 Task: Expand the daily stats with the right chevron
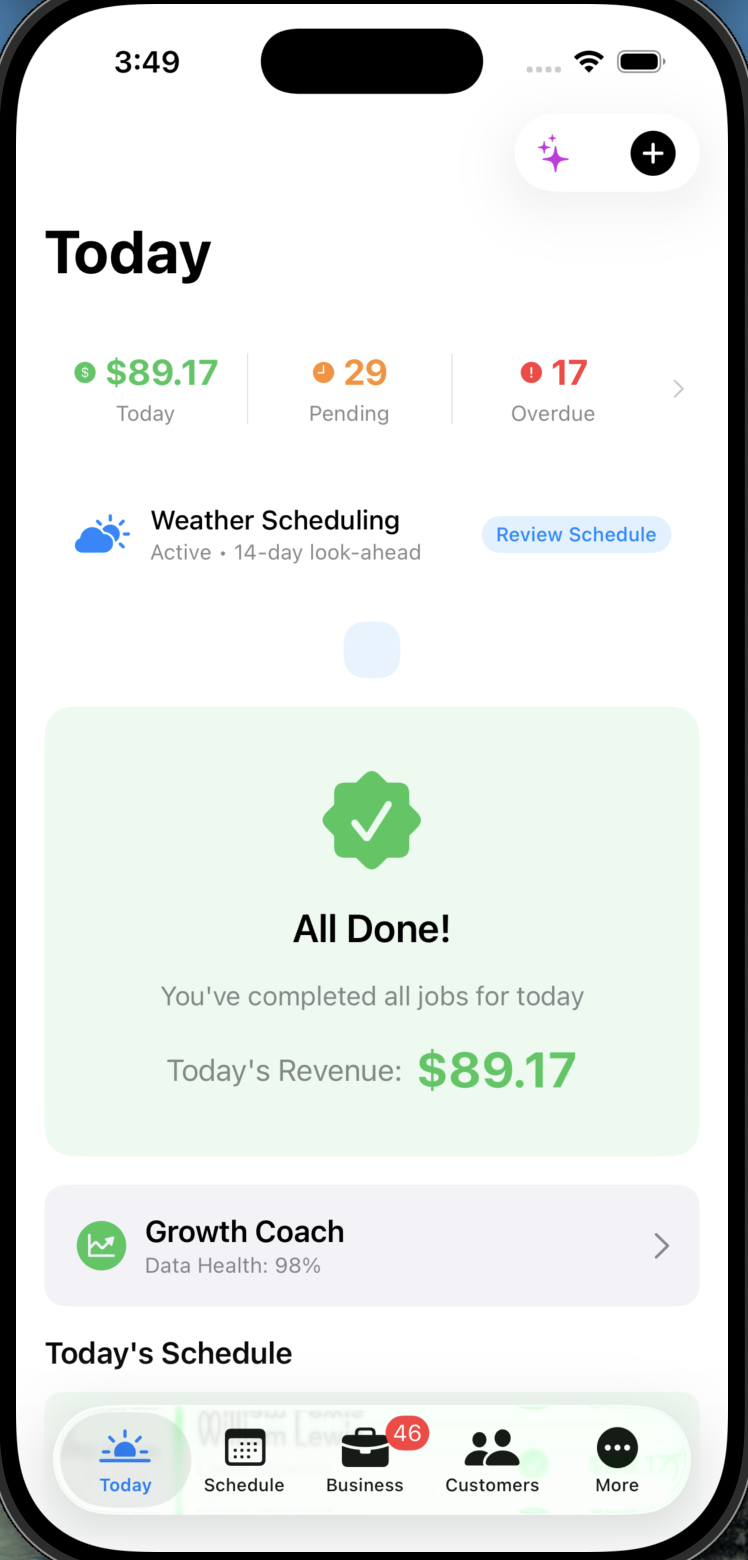pyautogui.click(x=679, y=388)
